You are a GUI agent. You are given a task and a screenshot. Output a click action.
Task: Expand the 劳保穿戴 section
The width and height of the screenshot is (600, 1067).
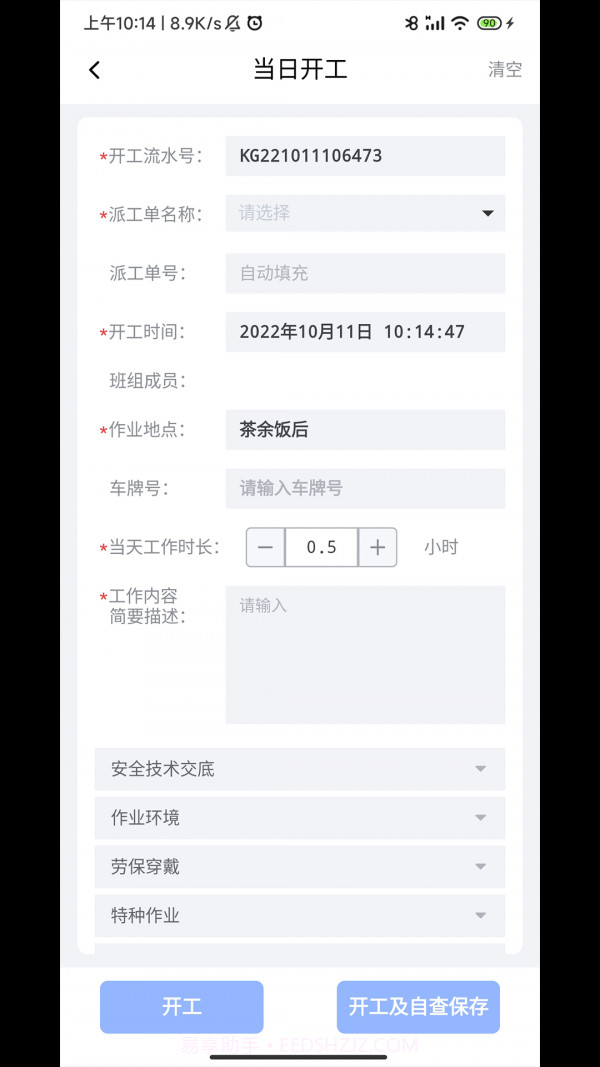(300, 867)
